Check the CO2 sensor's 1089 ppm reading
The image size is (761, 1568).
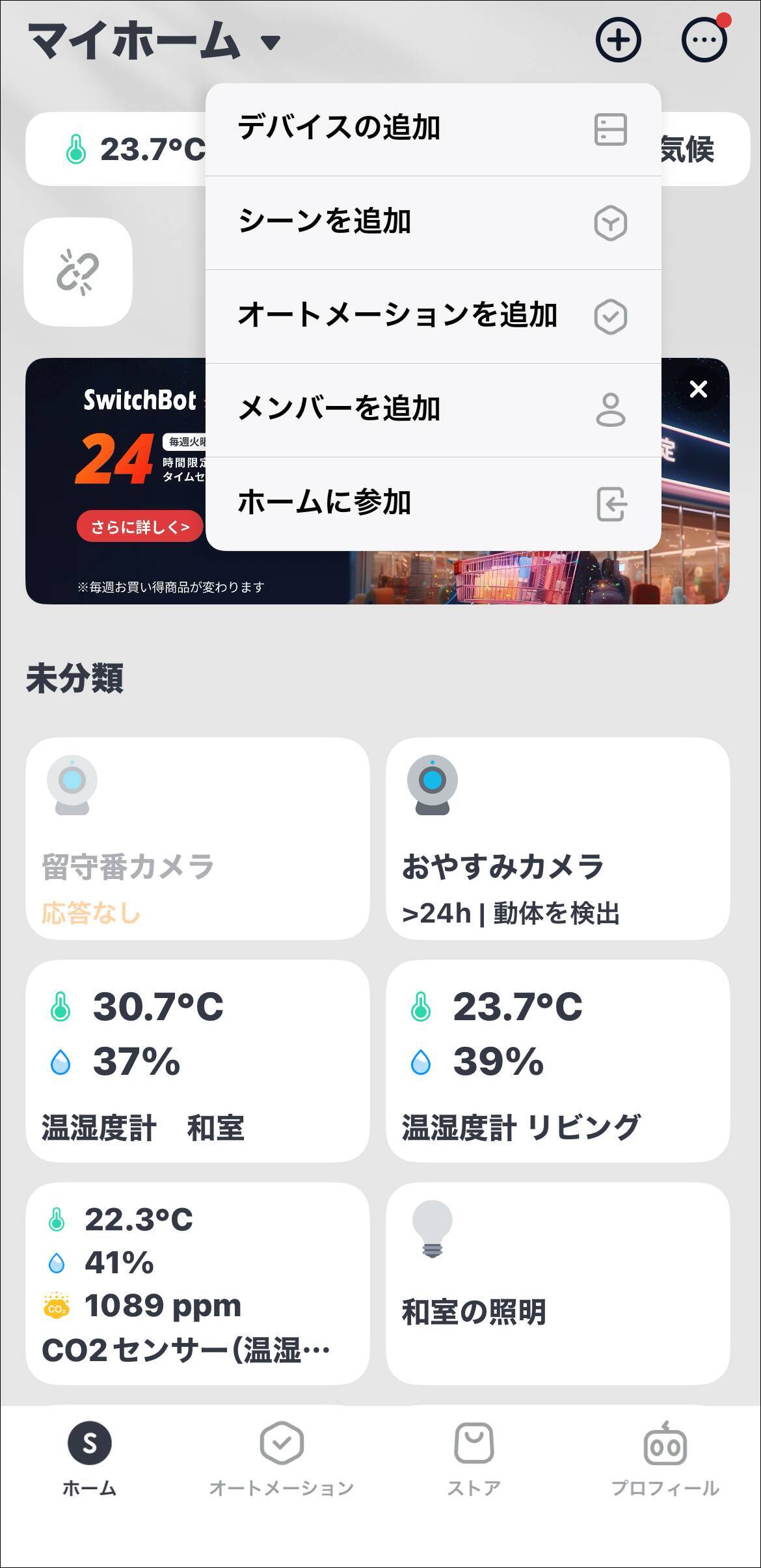pos(163,1303)
